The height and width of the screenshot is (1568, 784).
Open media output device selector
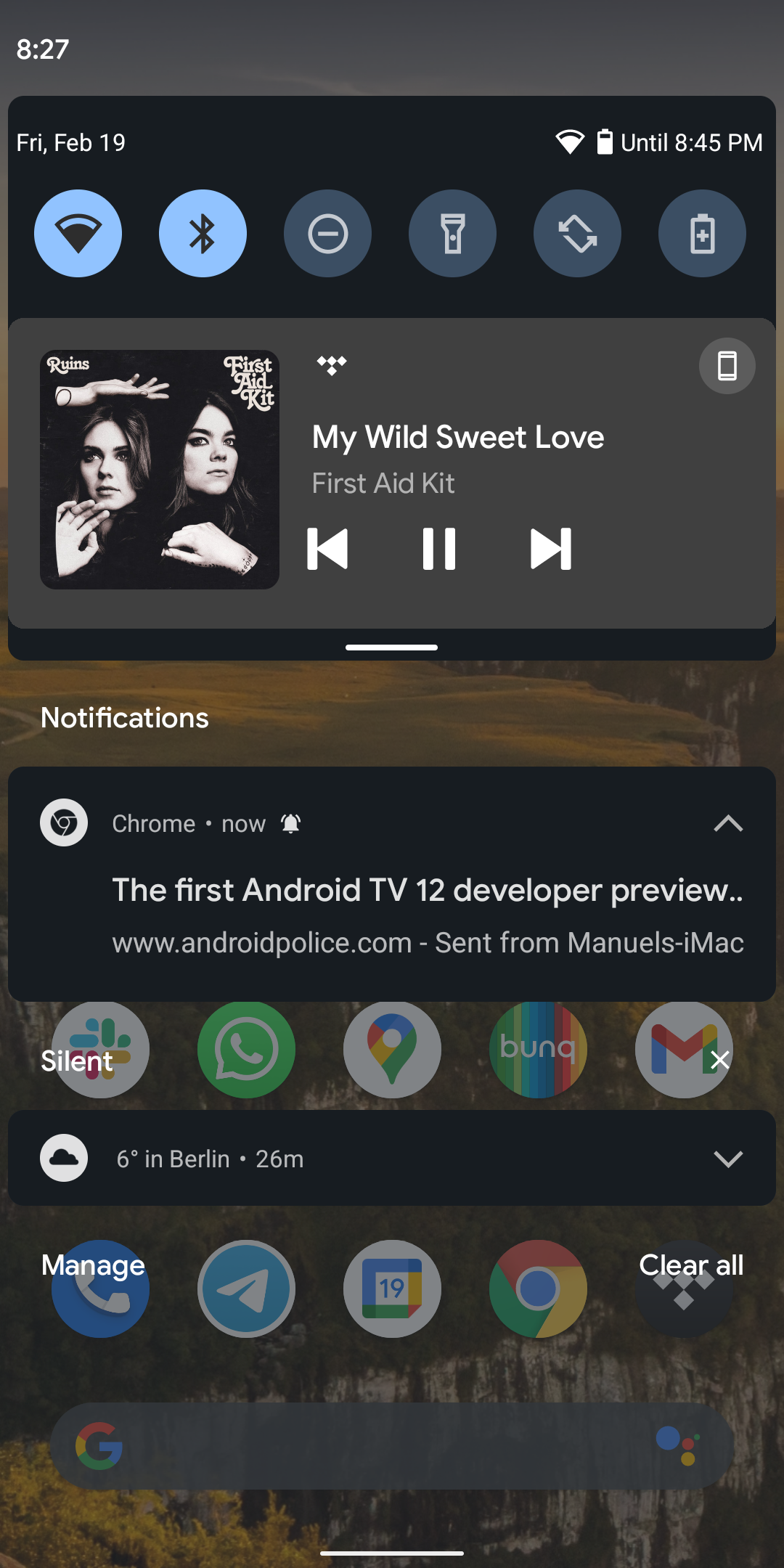click(x=726, y=366)
